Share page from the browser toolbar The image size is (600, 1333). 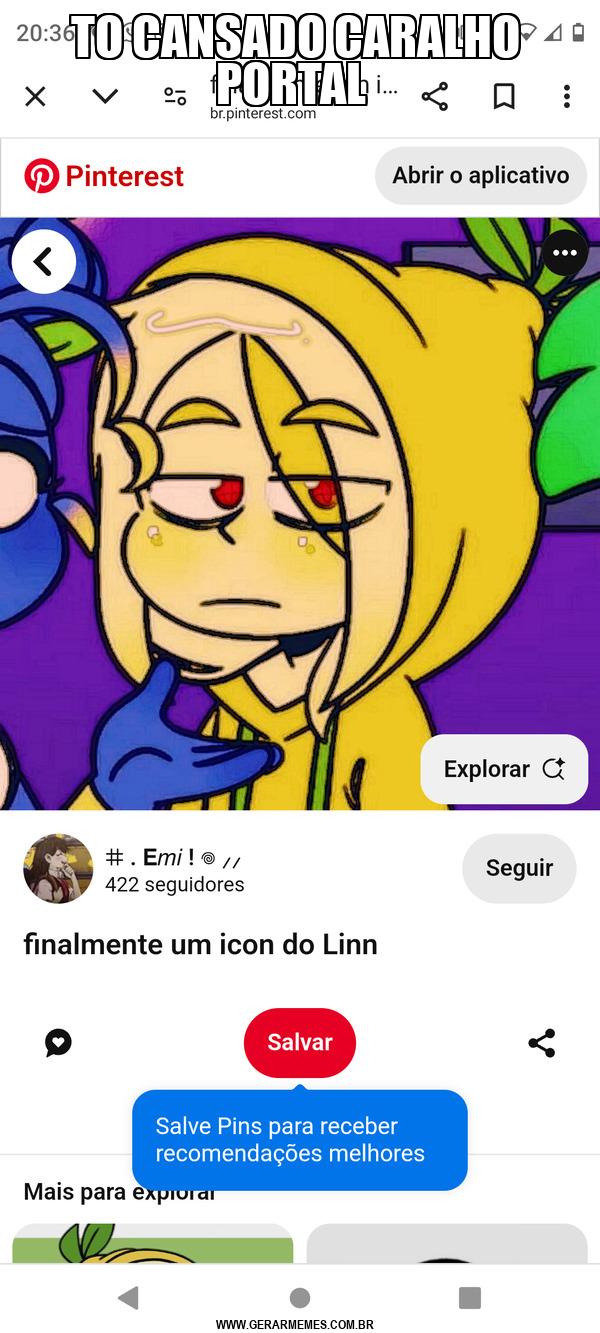click(434, 96)
